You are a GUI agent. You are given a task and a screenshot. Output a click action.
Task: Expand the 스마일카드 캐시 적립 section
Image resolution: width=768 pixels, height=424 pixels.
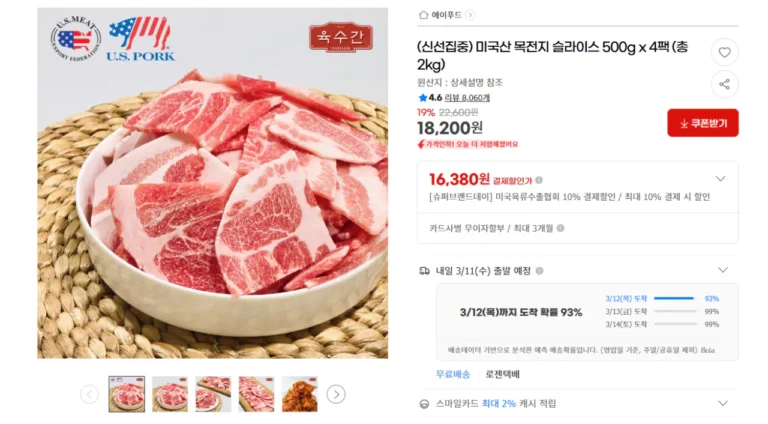pyautogui.click(x=723, y=403)
